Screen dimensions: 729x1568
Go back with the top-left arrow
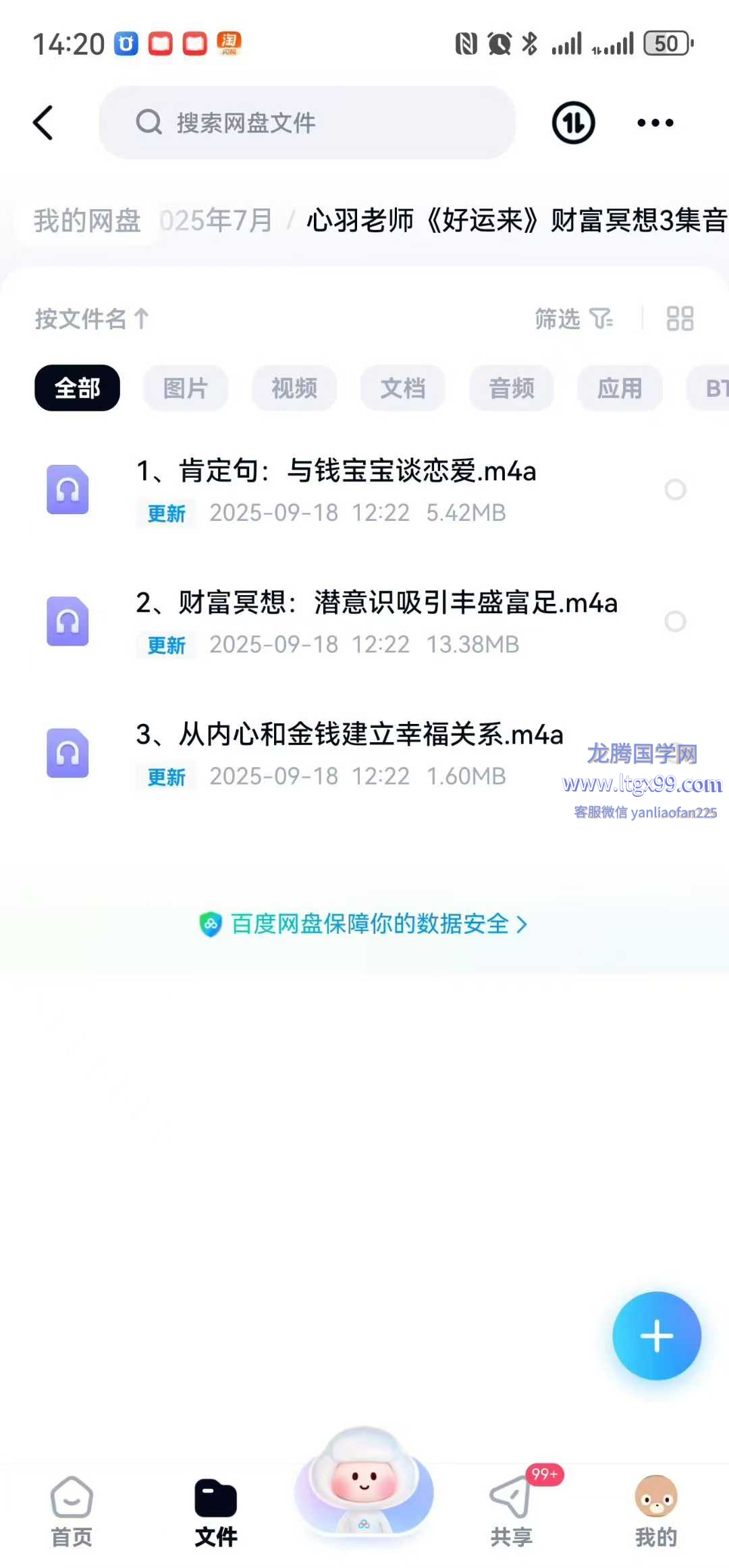(43, 123)
